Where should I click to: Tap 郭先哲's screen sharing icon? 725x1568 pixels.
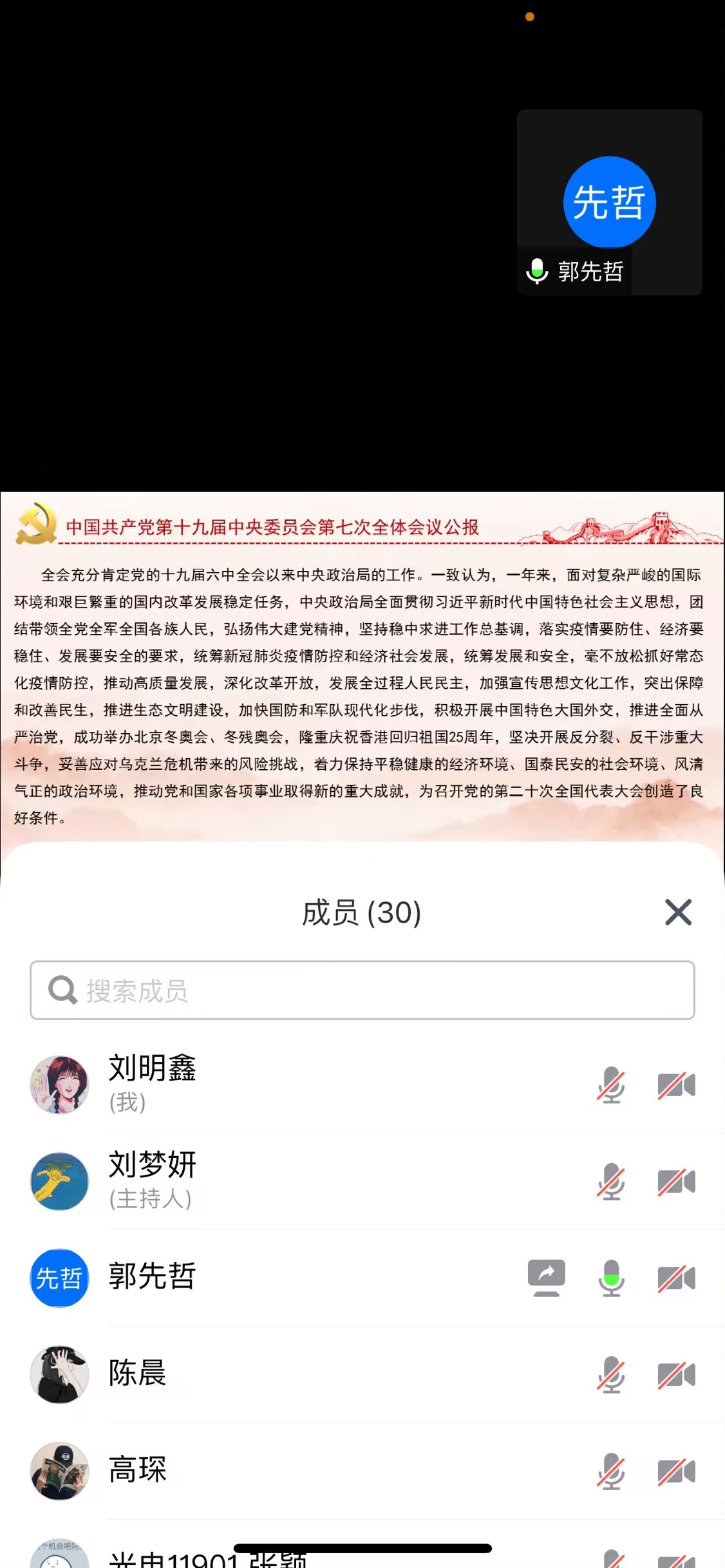pyautogui.click(x=546, y=1277)
